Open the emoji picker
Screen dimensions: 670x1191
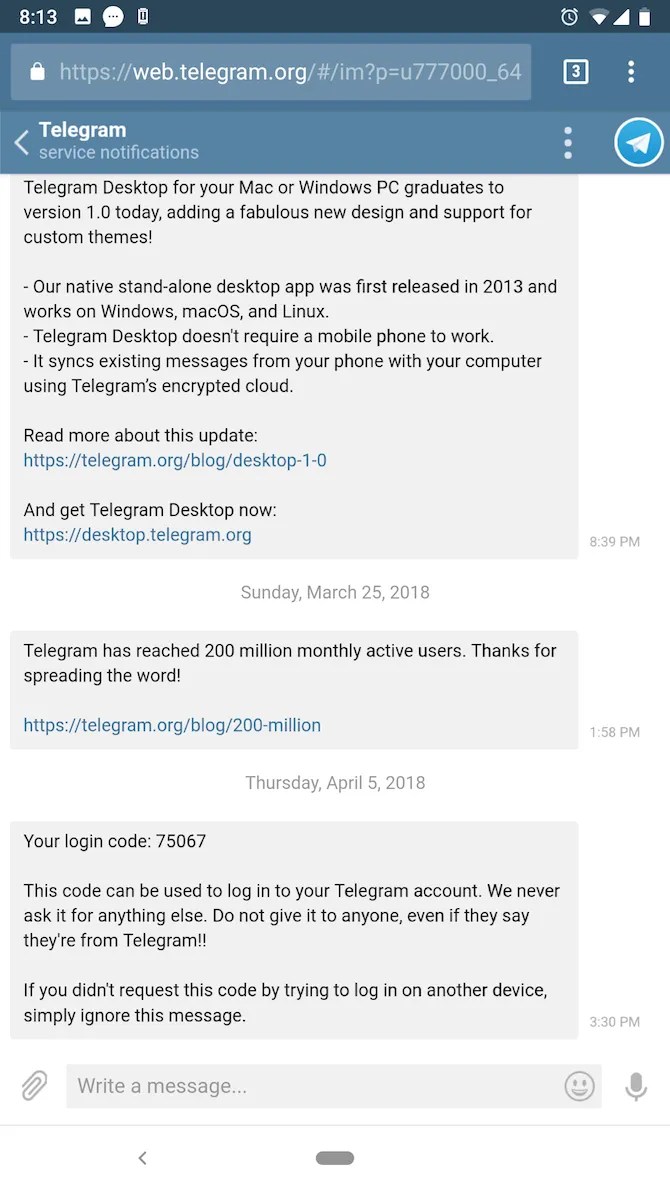click(x=580, y=1086)
